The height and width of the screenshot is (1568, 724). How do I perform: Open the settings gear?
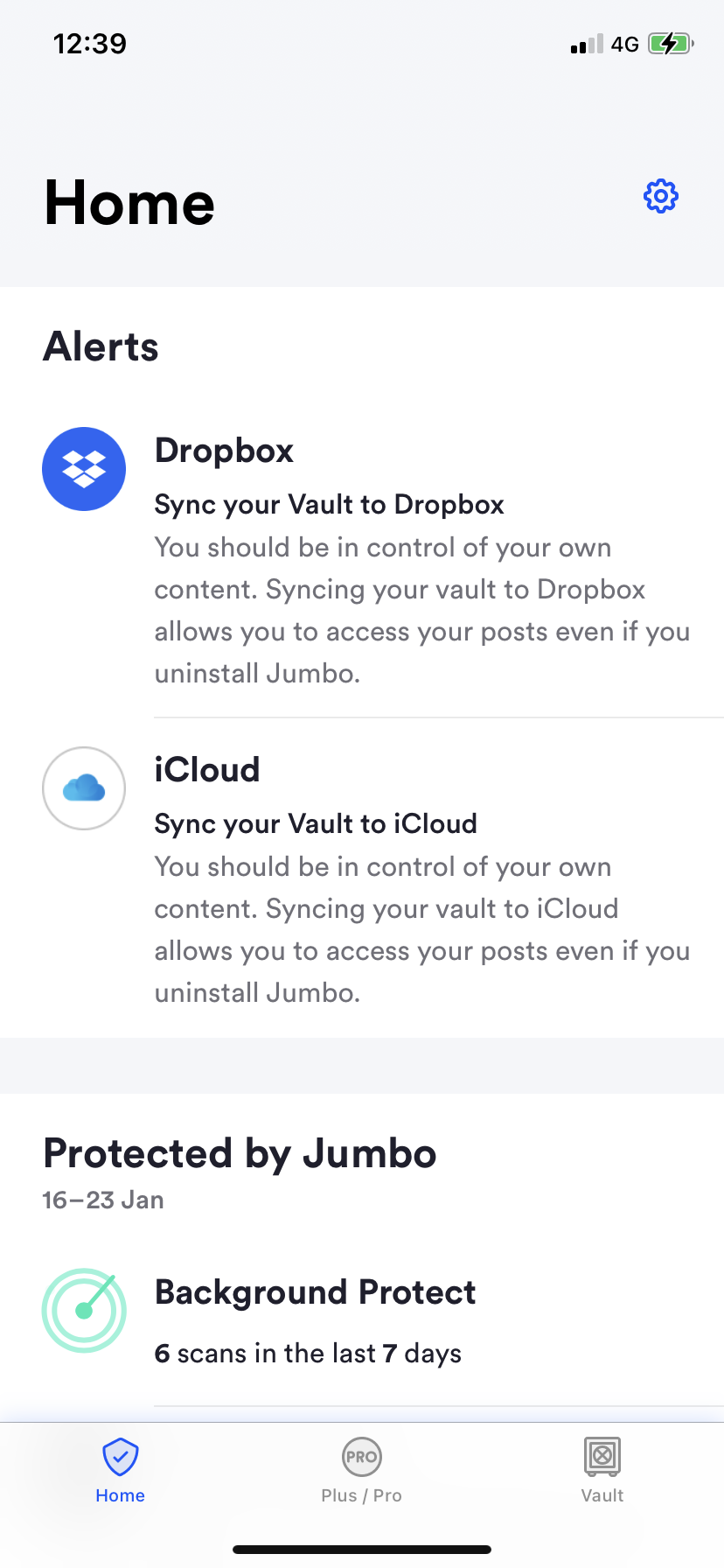pyautogui.click(x=660, y=196)
